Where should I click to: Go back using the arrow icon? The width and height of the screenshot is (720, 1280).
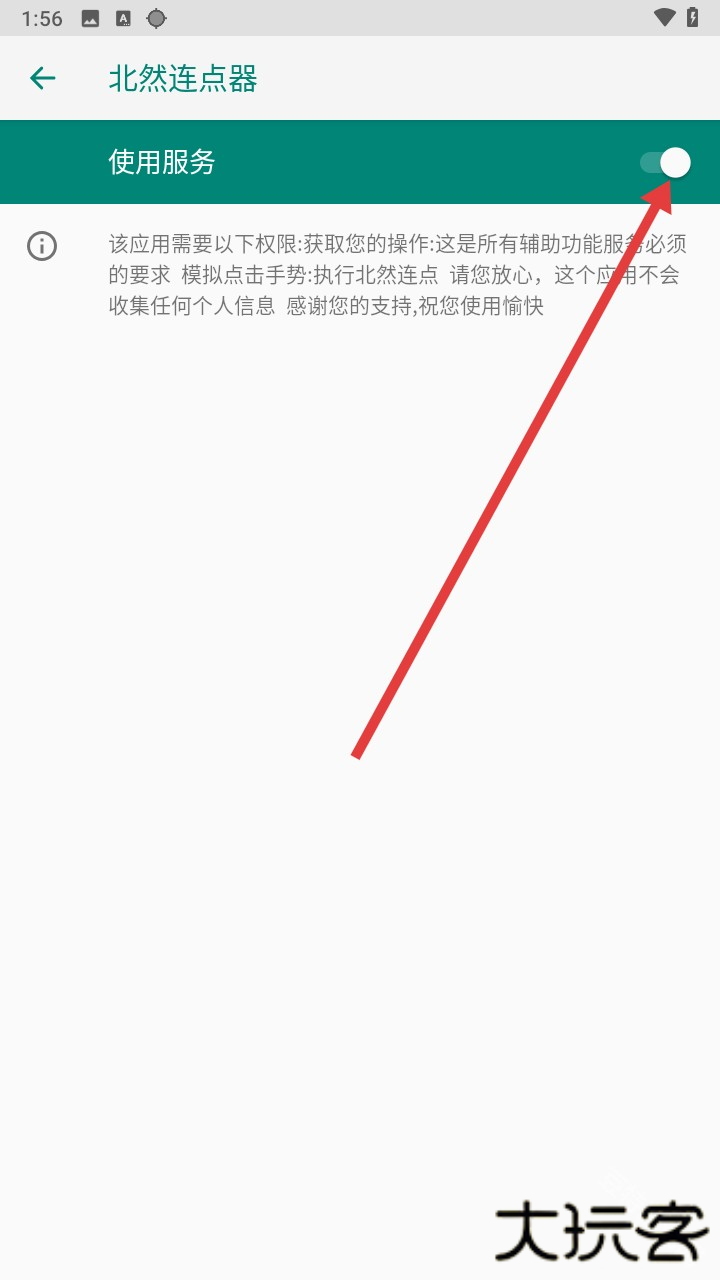point(42,78)
